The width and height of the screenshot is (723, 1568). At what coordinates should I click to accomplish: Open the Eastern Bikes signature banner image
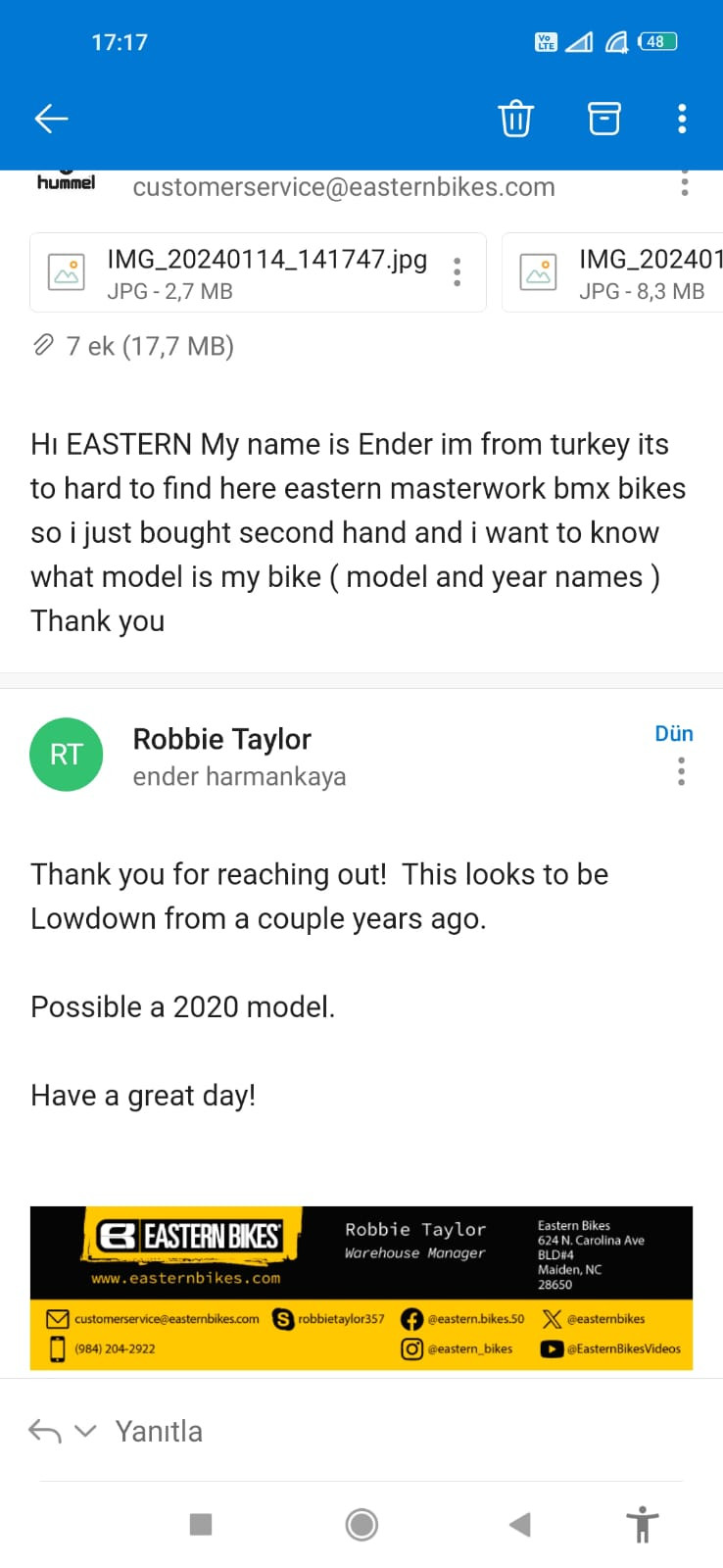click(361, 1287)
